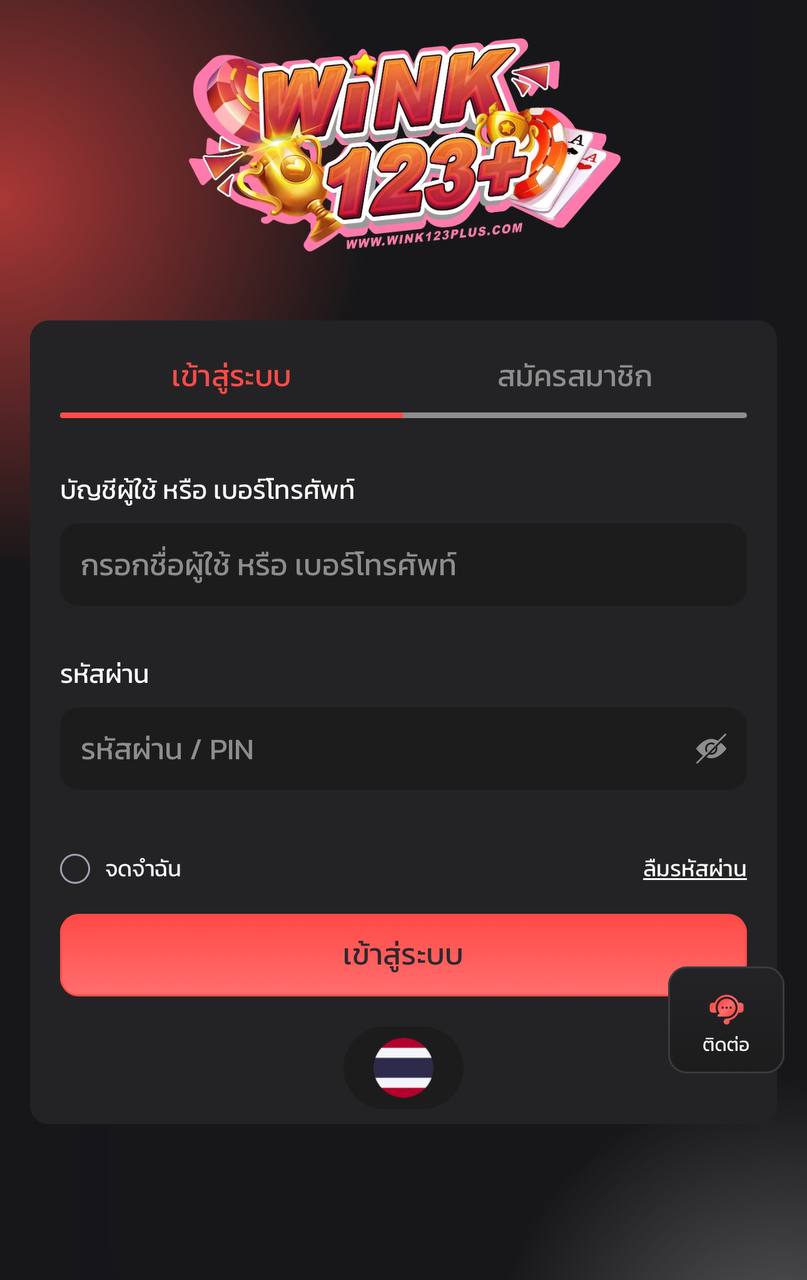
Task: Switch to the สมัครสมาชิก registration tab
Action: [573, 377]
